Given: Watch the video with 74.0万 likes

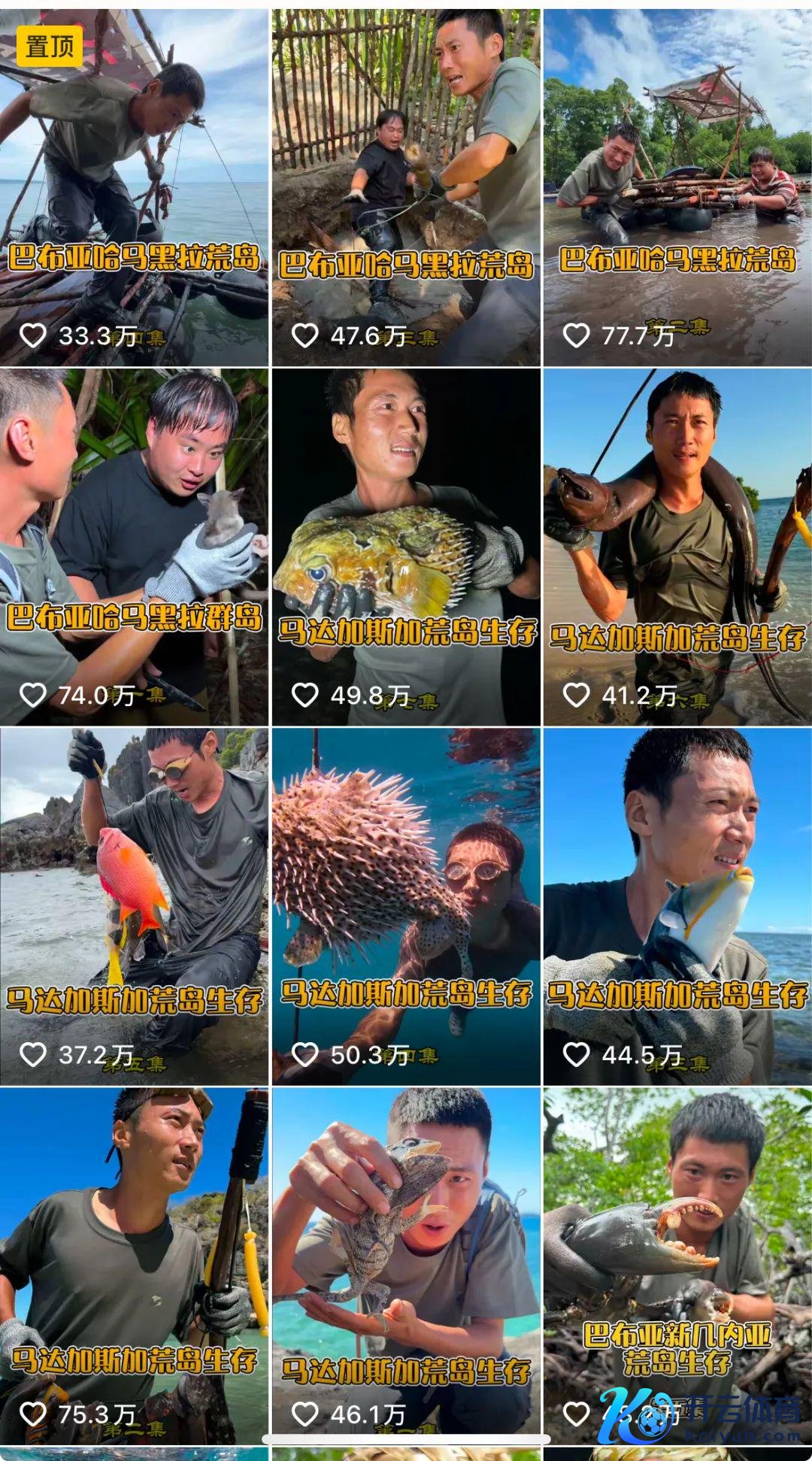Looking at the screenshot, I should [134, 547].
